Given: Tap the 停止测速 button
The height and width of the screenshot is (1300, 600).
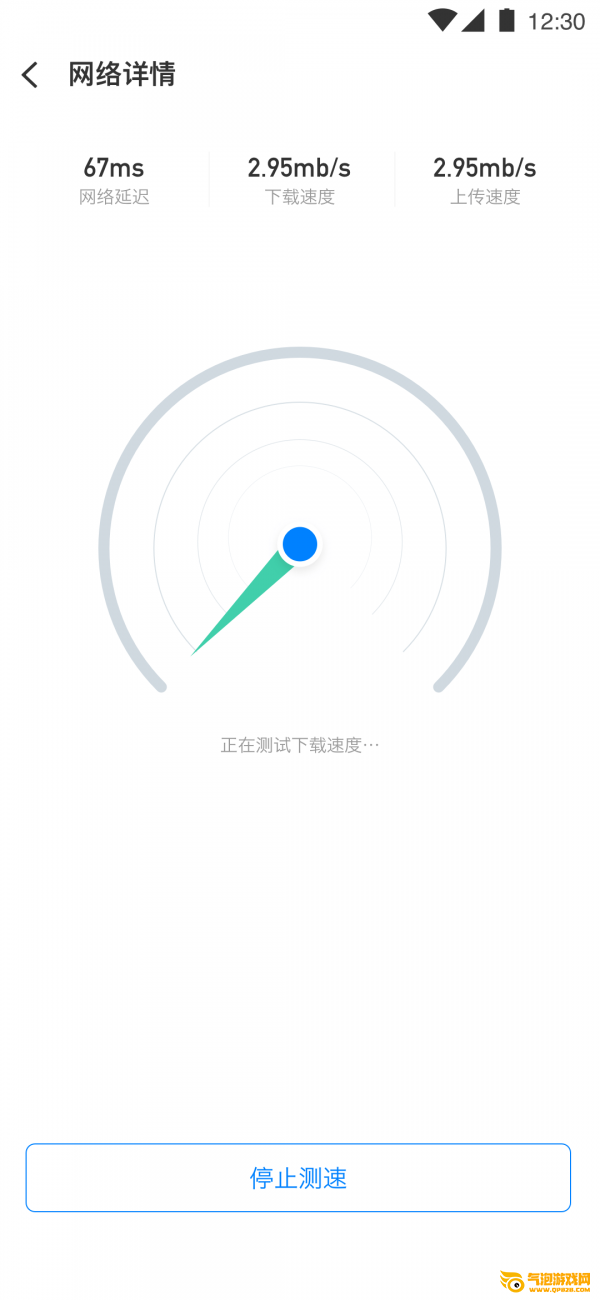Looking at the screenshot, I should pyautogui.click(x=298, y=1178).
